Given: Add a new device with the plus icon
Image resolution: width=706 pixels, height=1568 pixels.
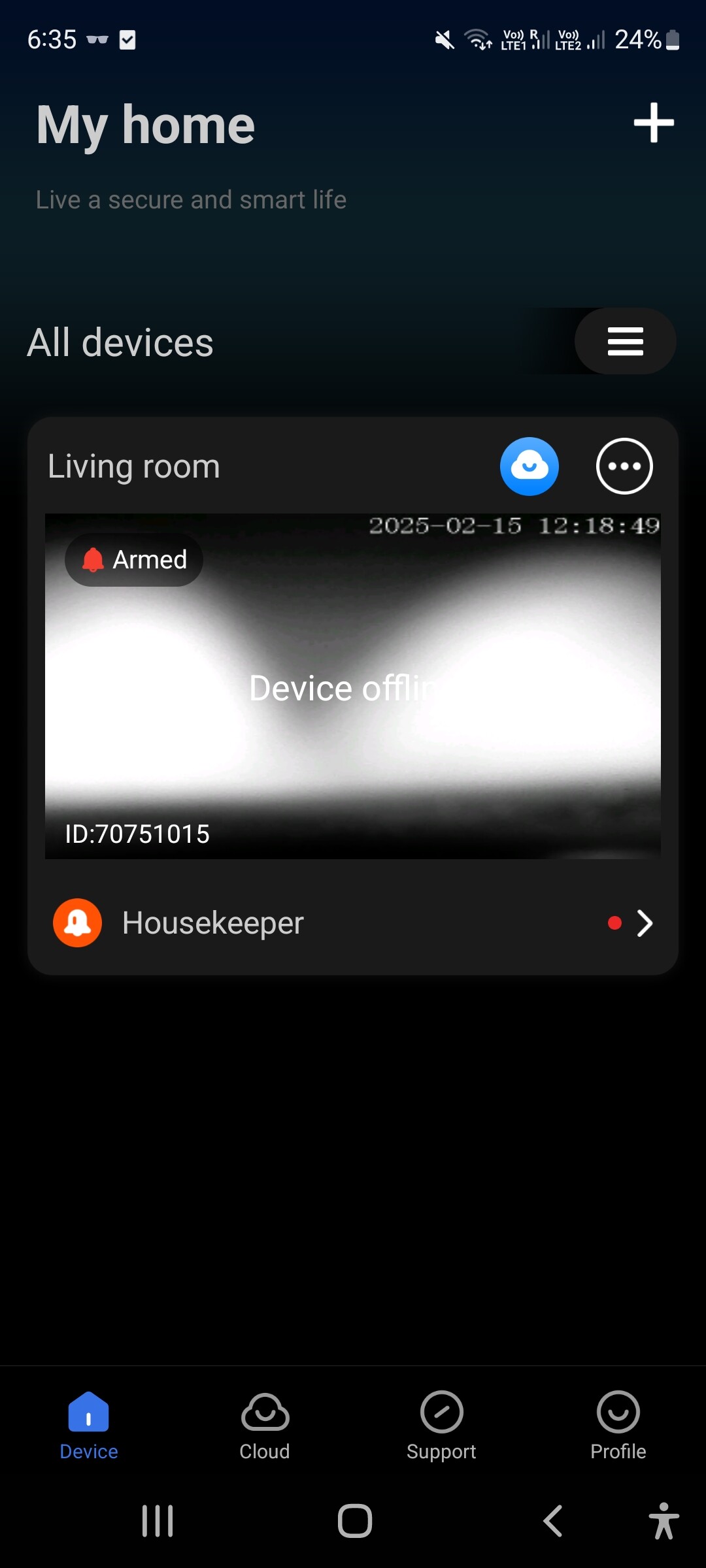Looking at the screenshot, I should pos(654,122).
